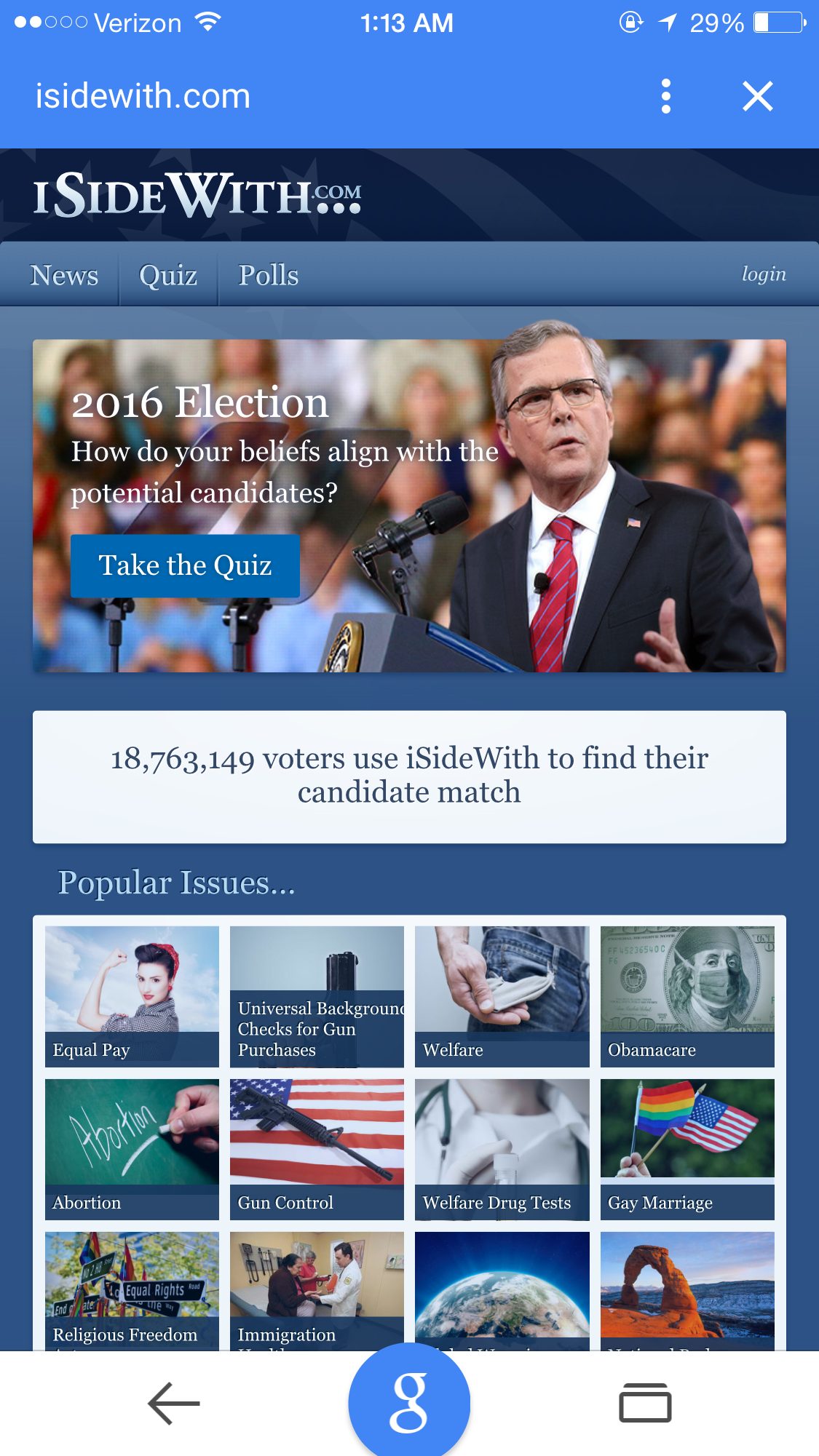Tap the login link
This screenshot has height=1456, width=819.
[x=763, y=274]
